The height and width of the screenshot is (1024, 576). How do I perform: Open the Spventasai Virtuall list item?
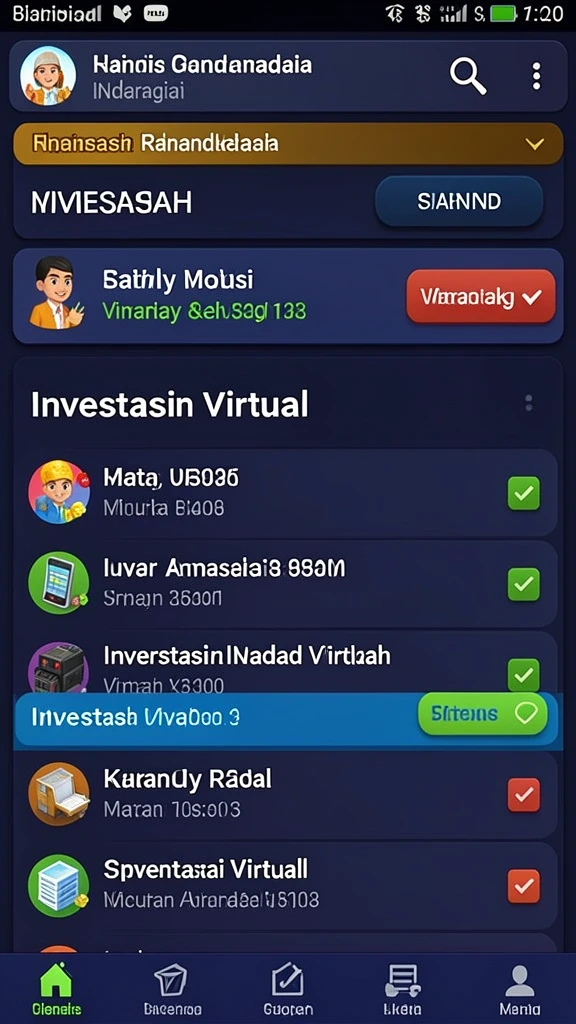click(285, 886)
